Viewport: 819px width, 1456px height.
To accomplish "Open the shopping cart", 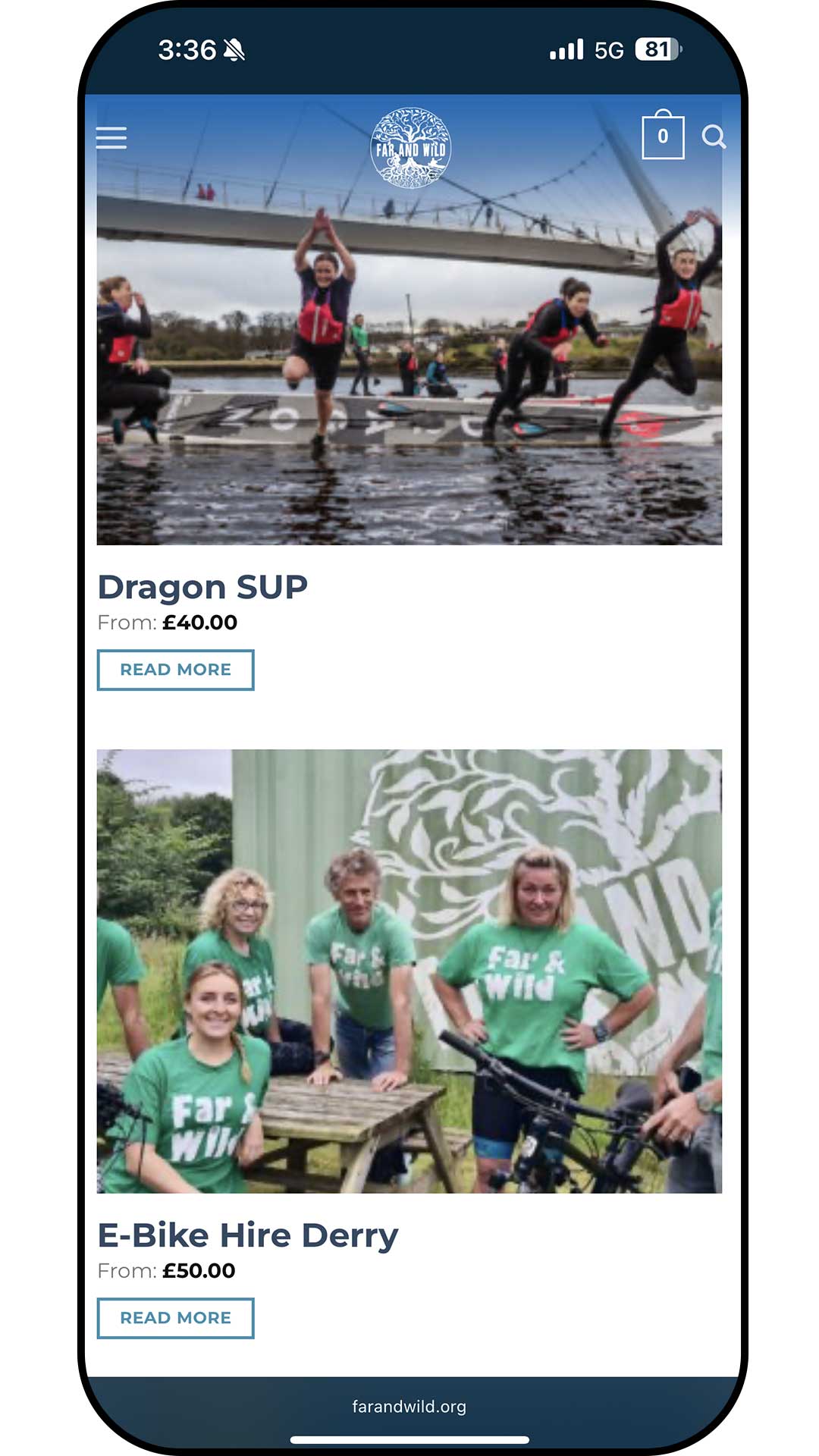I will click(x=662, y=136).
